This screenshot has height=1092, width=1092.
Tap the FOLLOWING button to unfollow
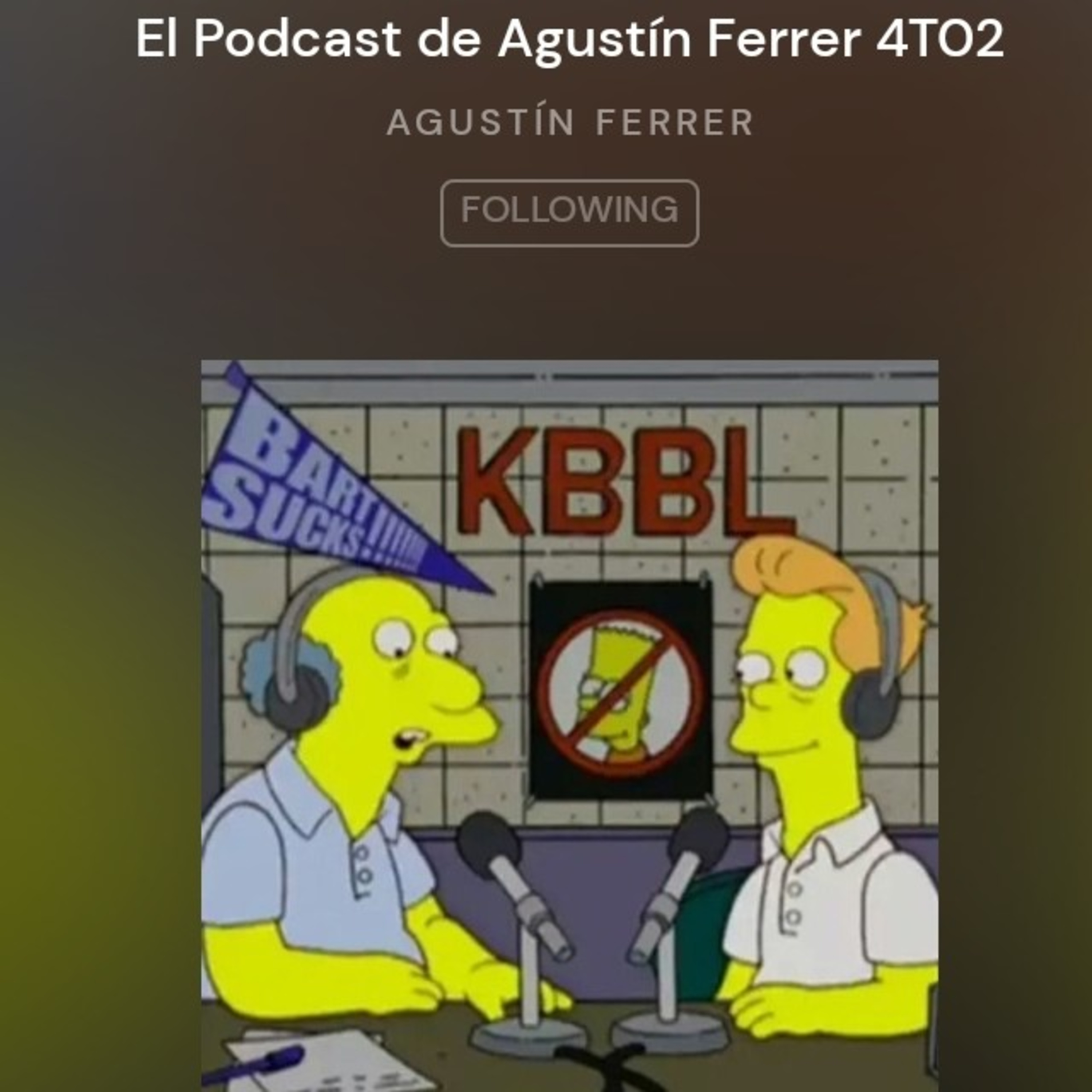click(x=569, y=213)
